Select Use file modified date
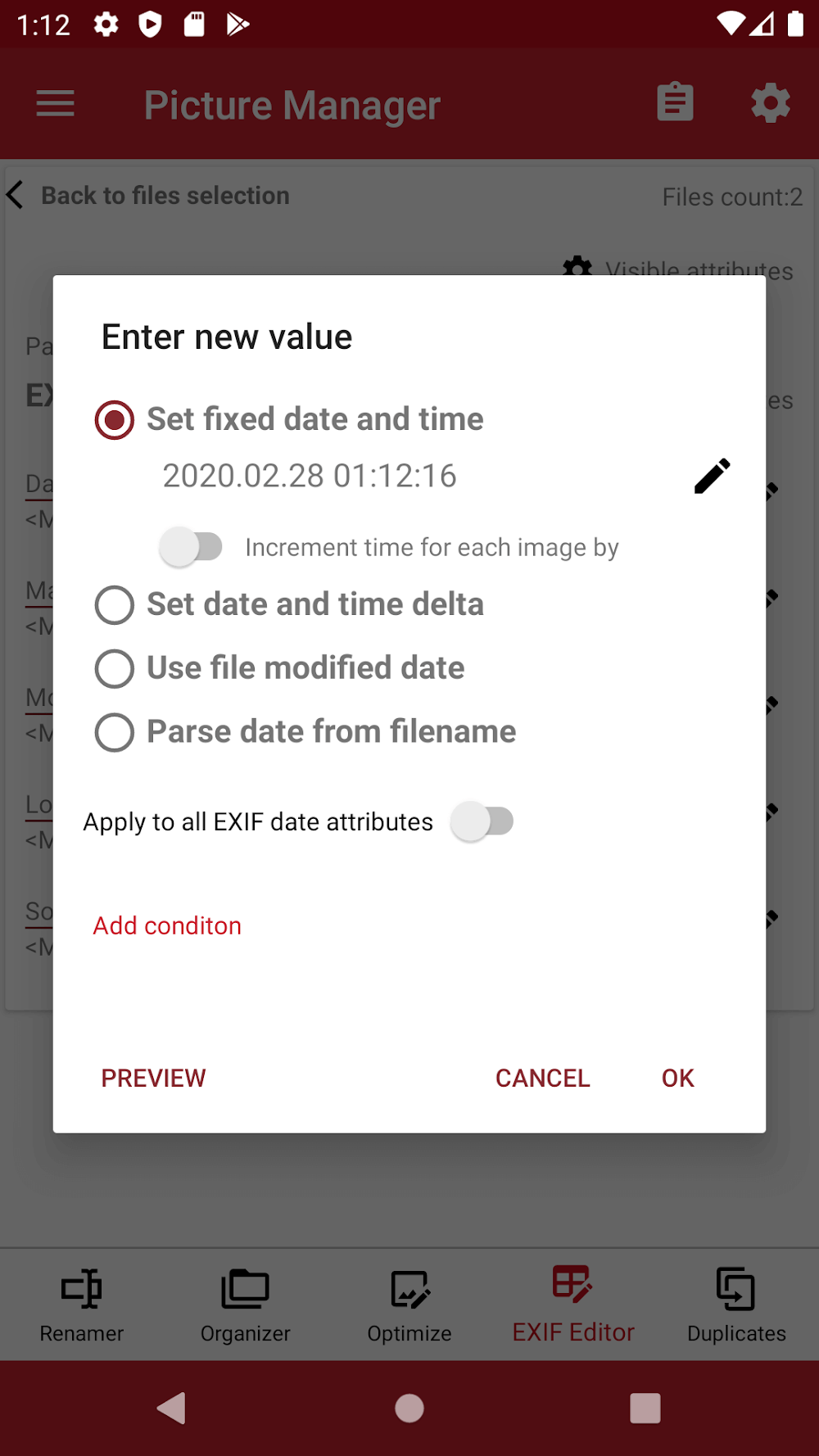Viewport: 819px width, 1456px height. 115,668
